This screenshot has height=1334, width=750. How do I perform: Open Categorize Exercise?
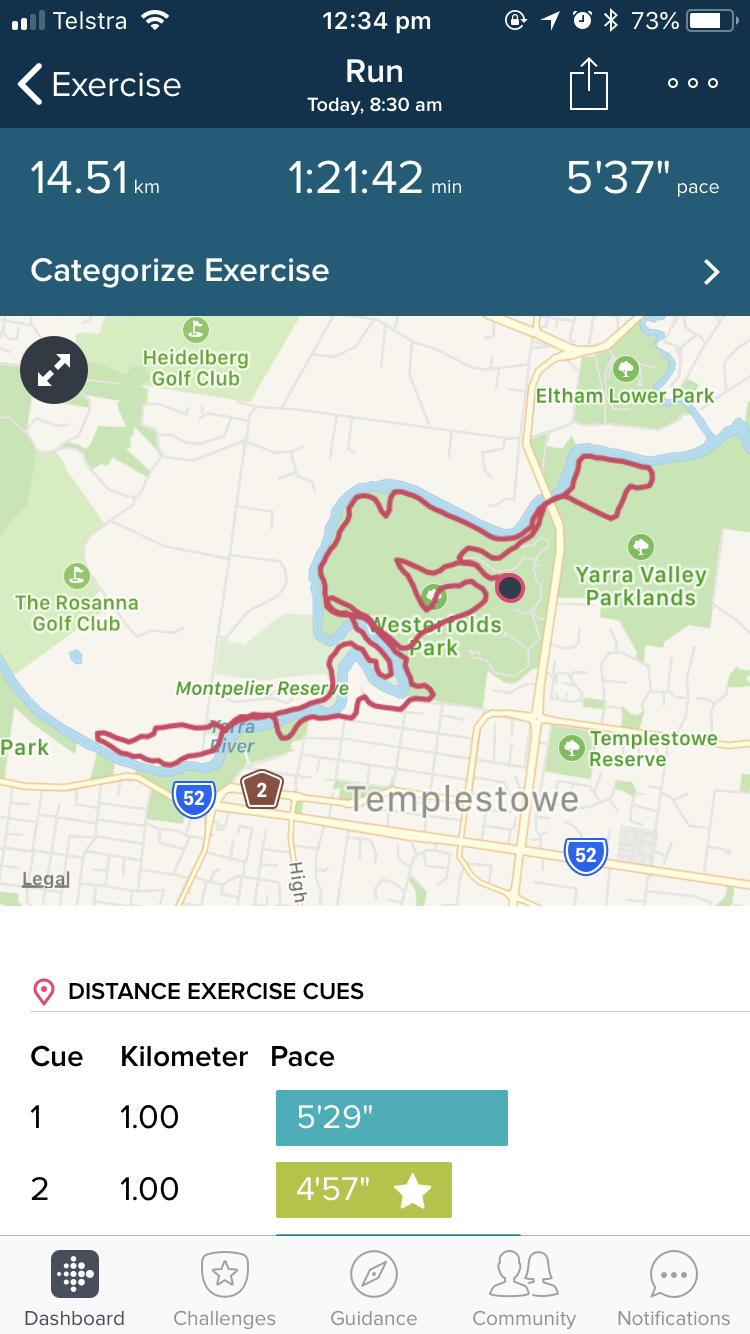point(375,271)
